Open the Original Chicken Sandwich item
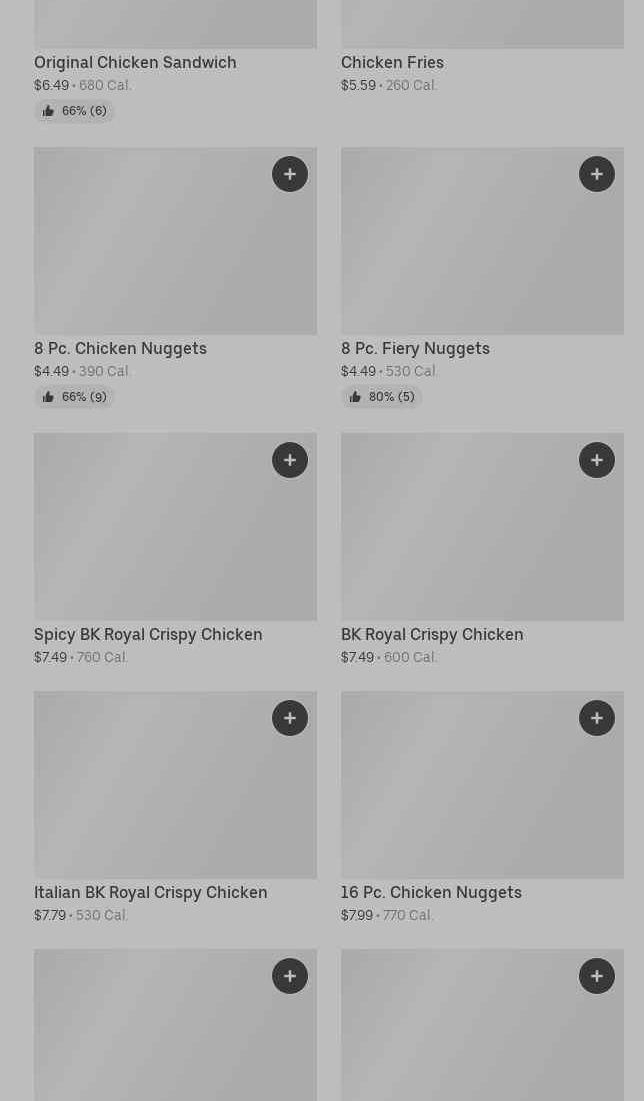This screenshot has width=644, height=1101. point(135,62)
